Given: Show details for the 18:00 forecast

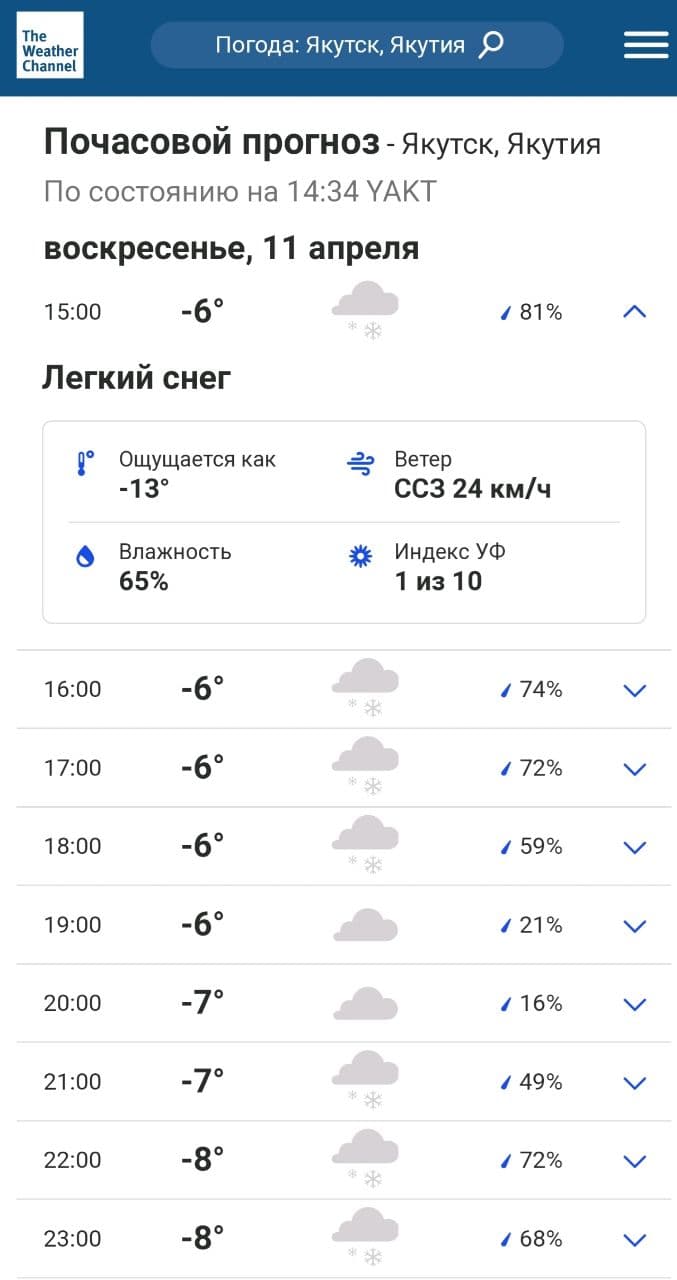Looking at the screenshot, I should 634,847.
